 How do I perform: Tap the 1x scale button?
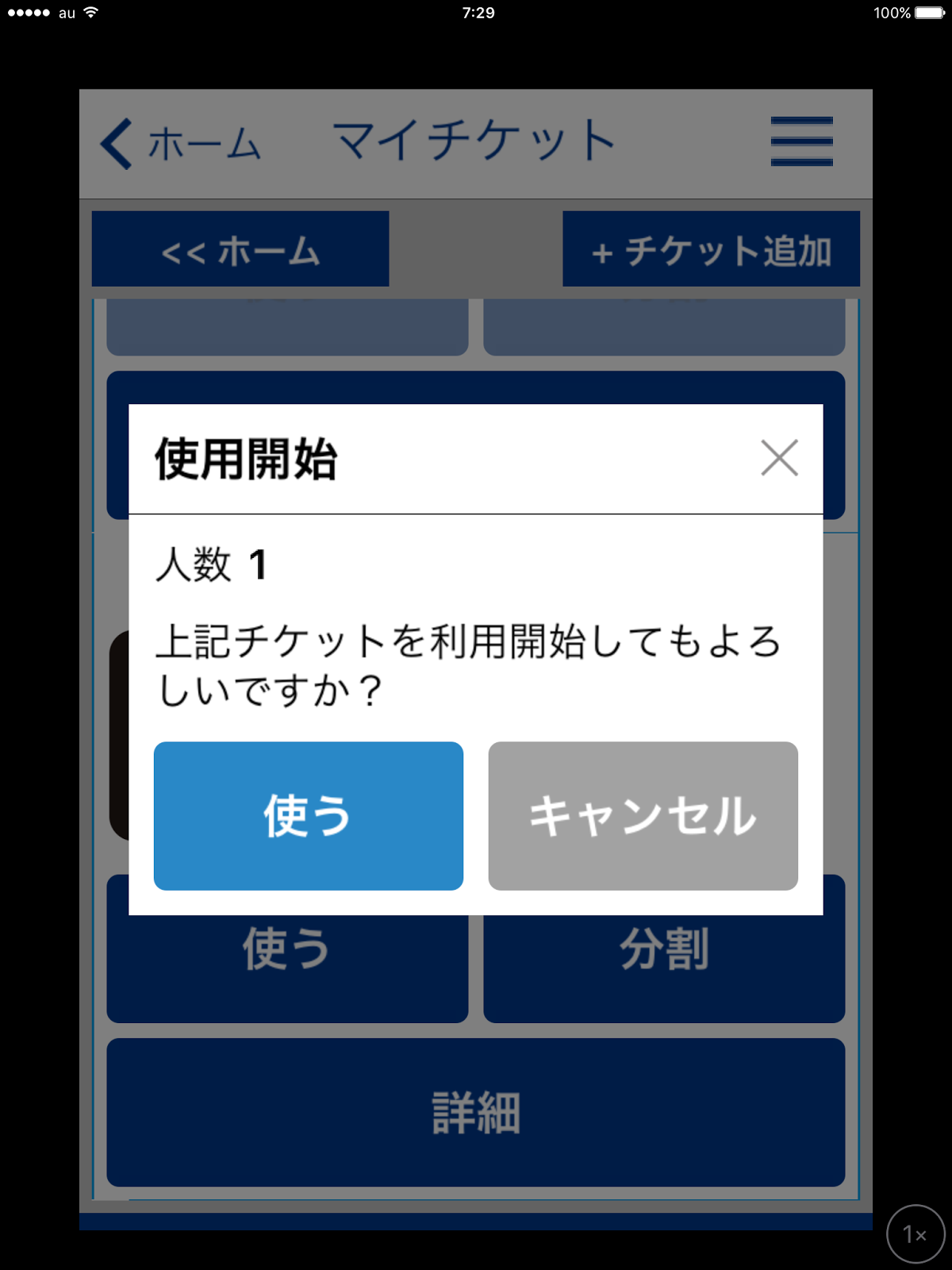(x=915, y=1234)
